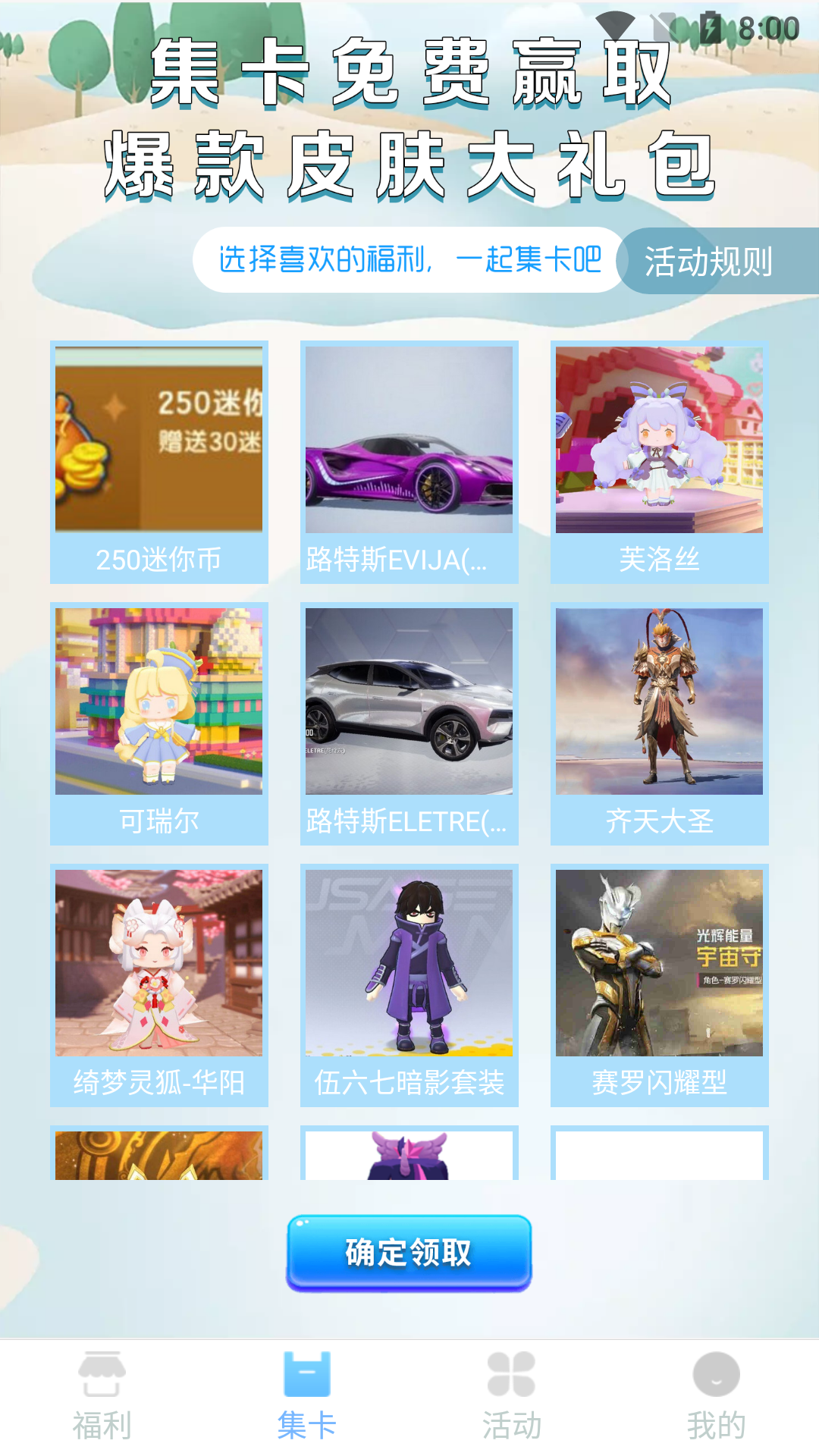Choose the 路特斯ELETRE silver car reward
Viewport: 819px width, 1456px height.
pos(409,723)
